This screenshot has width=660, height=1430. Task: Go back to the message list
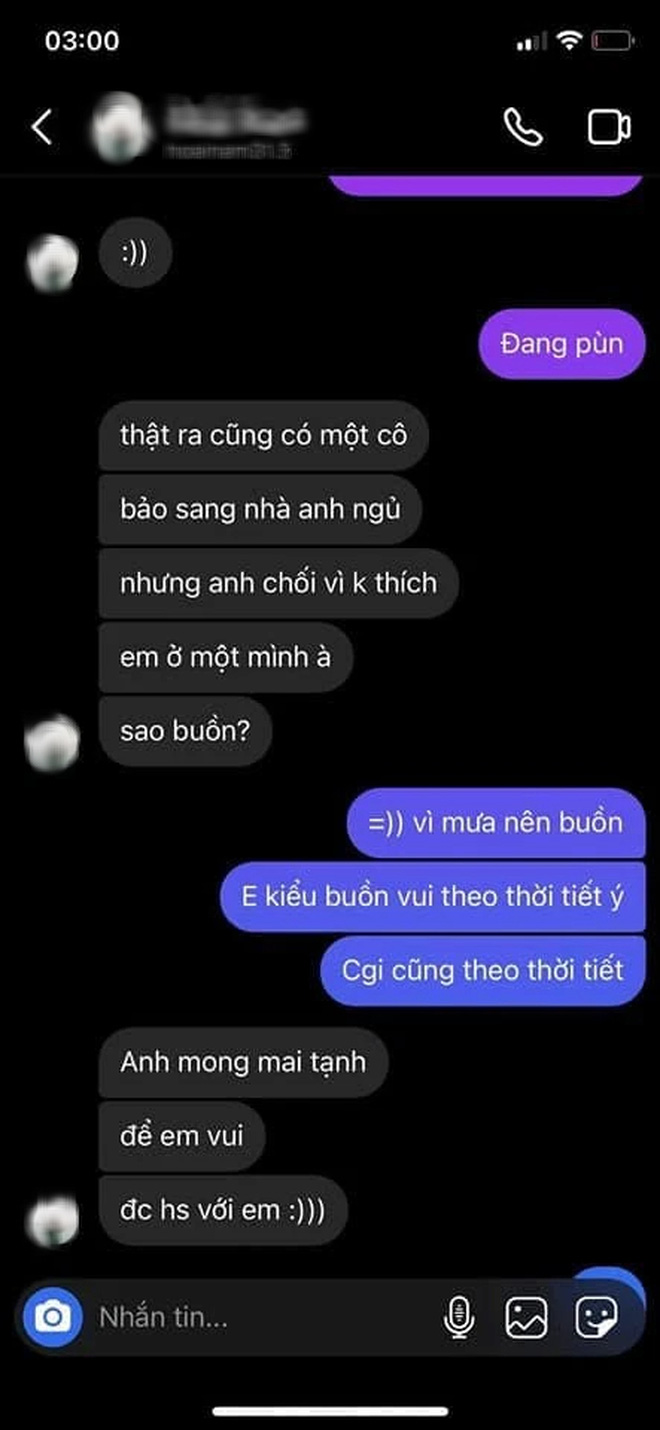point(42,128)
